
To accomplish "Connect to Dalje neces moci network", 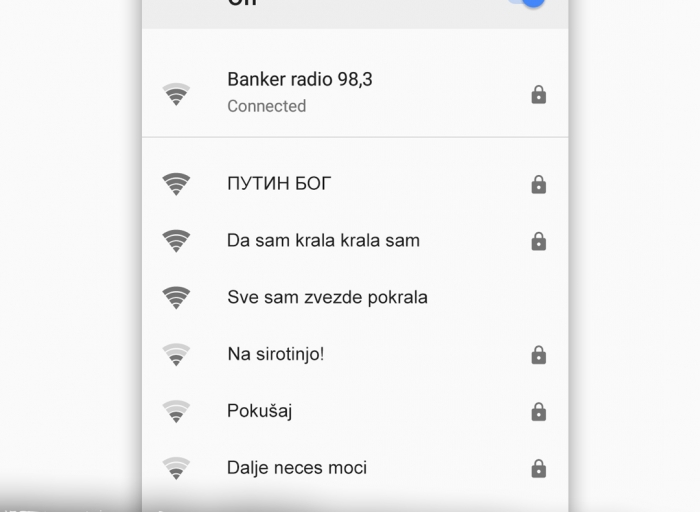I will (x=297, y=467).
